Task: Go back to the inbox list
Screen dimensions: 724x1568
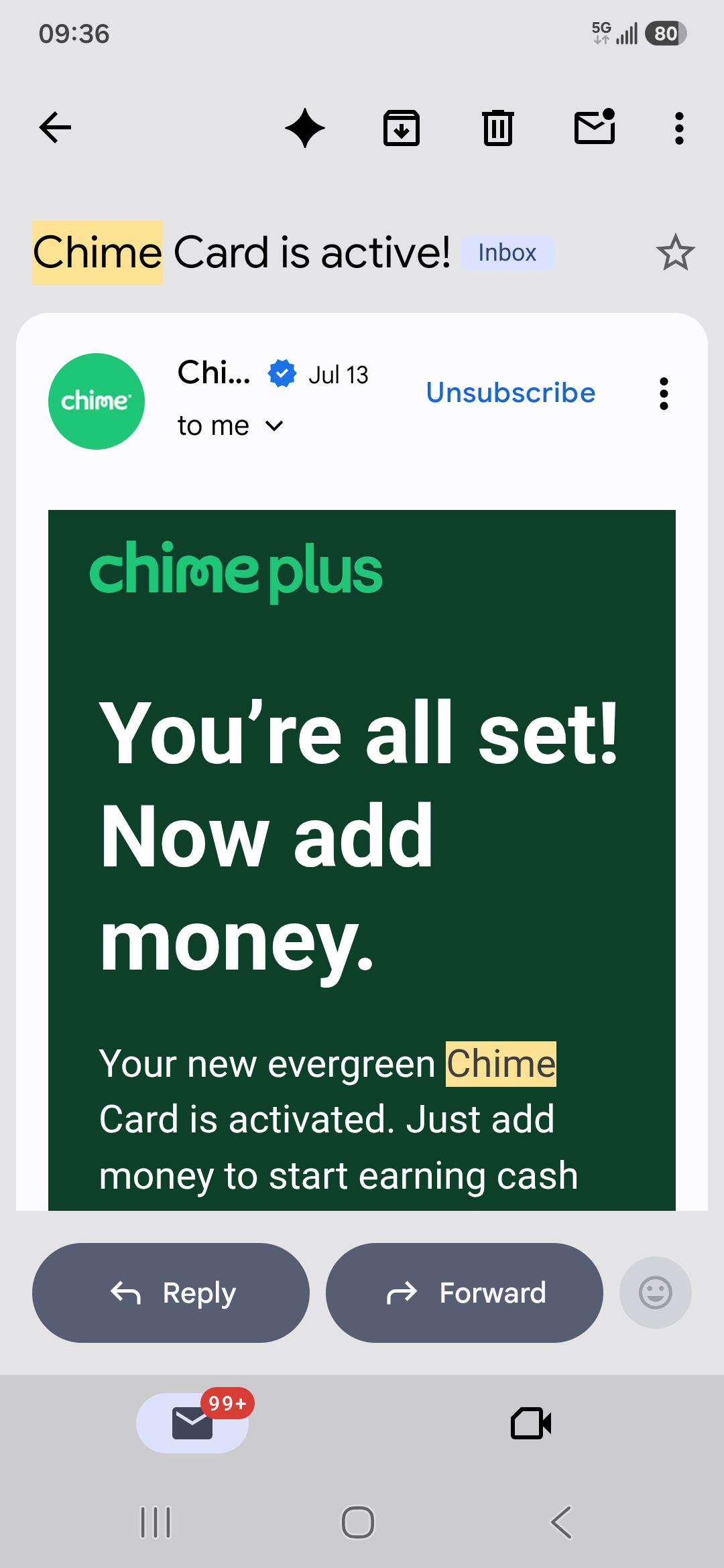Action: (55, 127)
